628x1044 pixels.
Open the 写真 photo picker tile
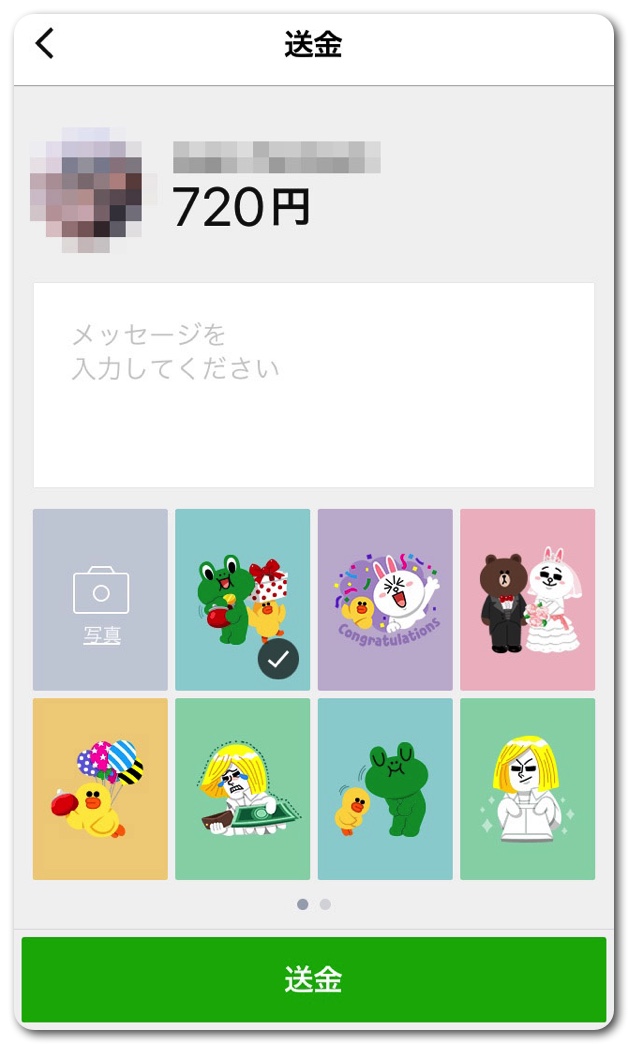(100, 600)
